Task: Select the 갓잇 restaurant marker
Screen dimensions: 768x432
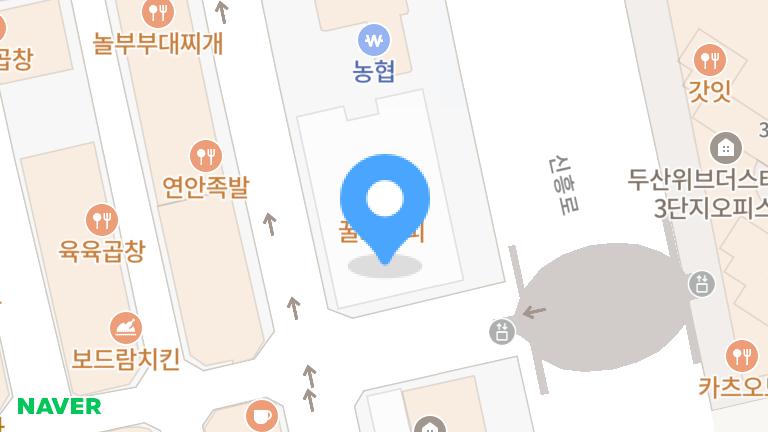Action: click(710, 59)
